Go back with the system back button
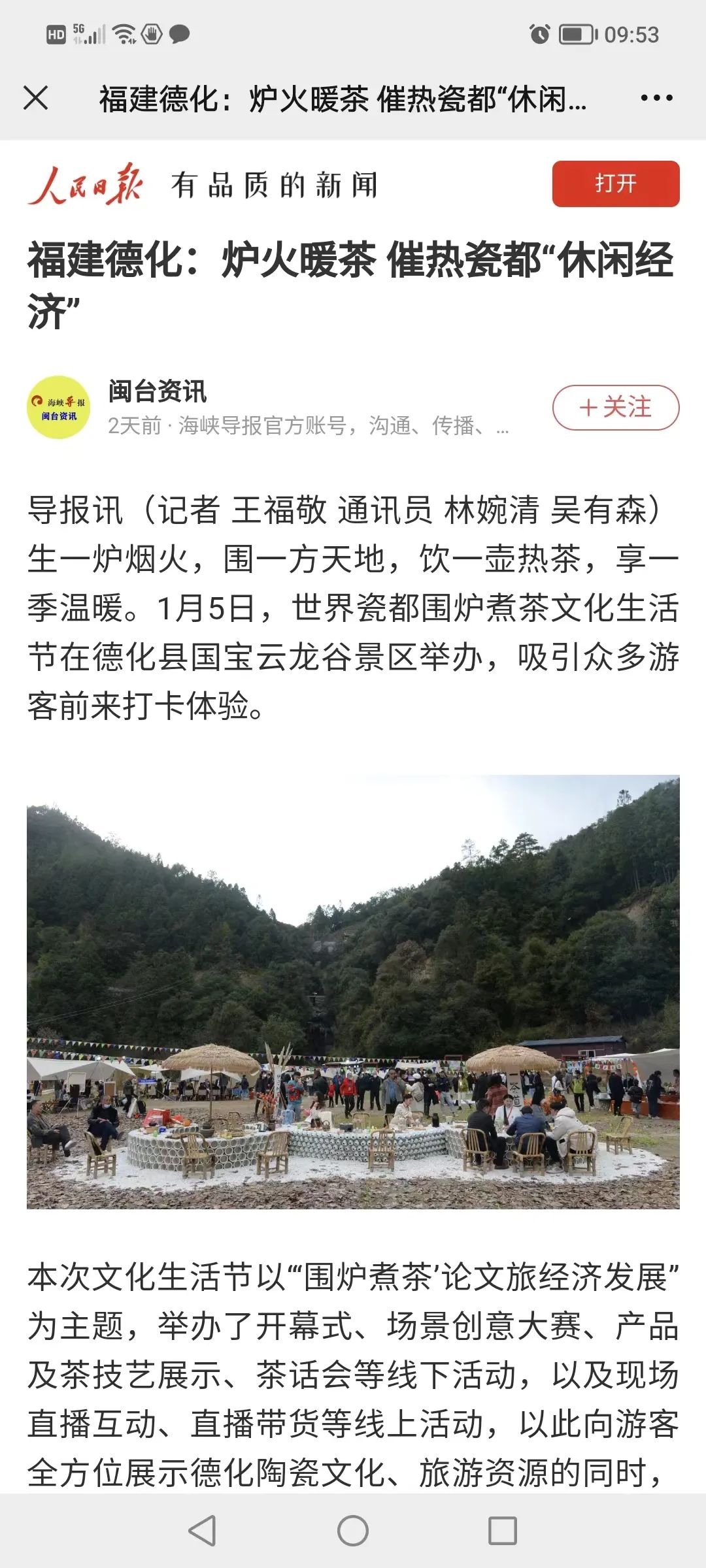The image size is (706, 1568). (202, 1530)
